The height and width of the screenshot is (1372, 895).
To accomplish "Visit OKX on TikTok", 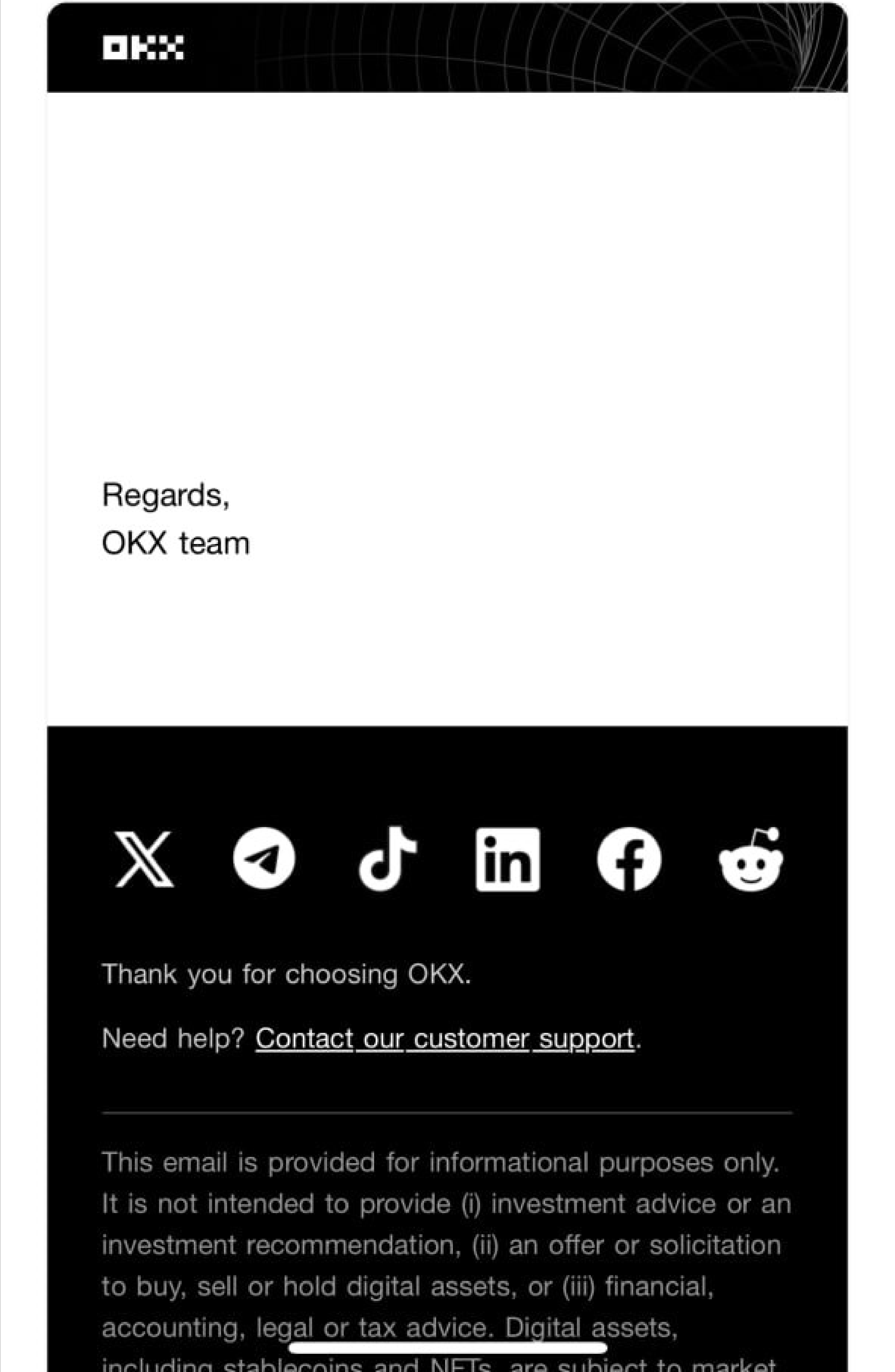I will [x=386, y=858].
